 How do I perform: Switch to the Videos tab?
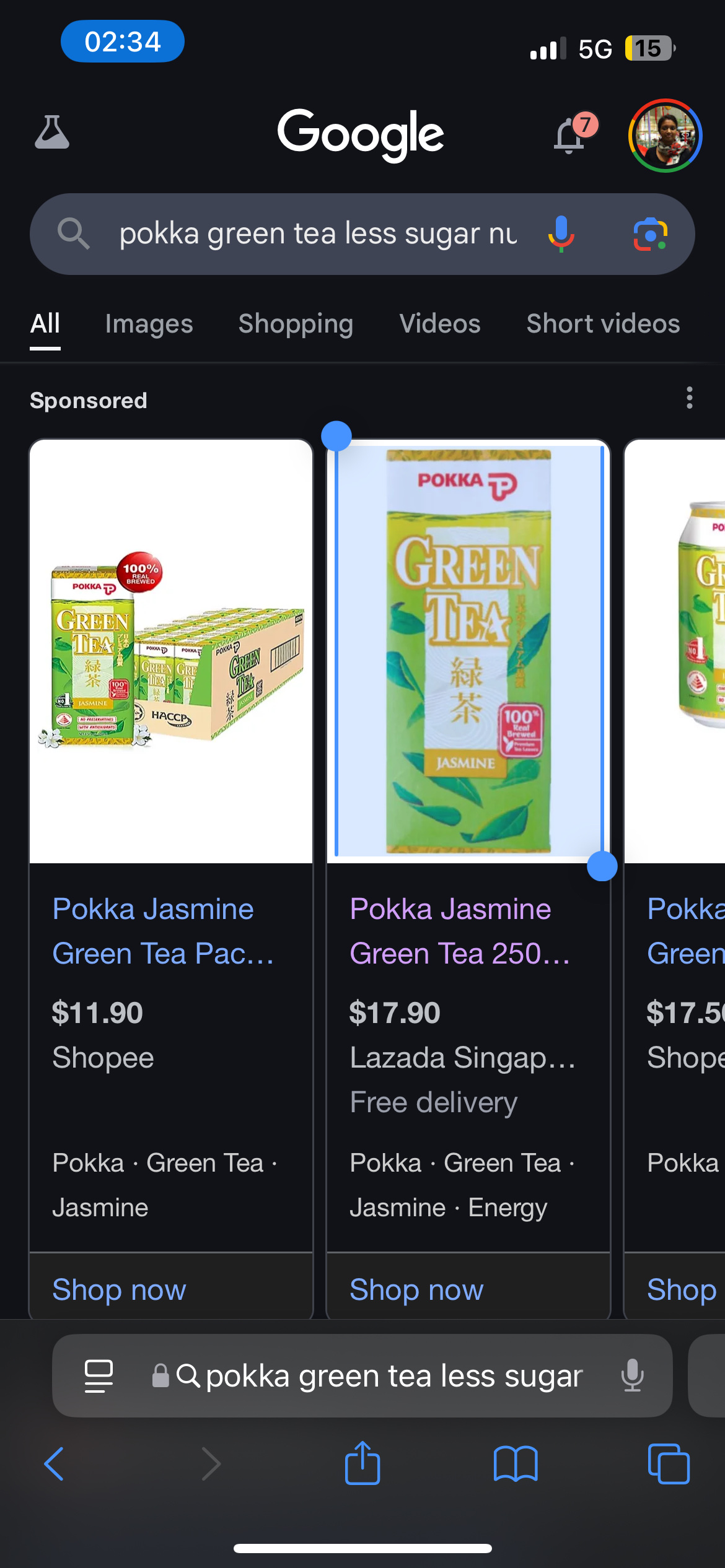click(x=440, y=324)
